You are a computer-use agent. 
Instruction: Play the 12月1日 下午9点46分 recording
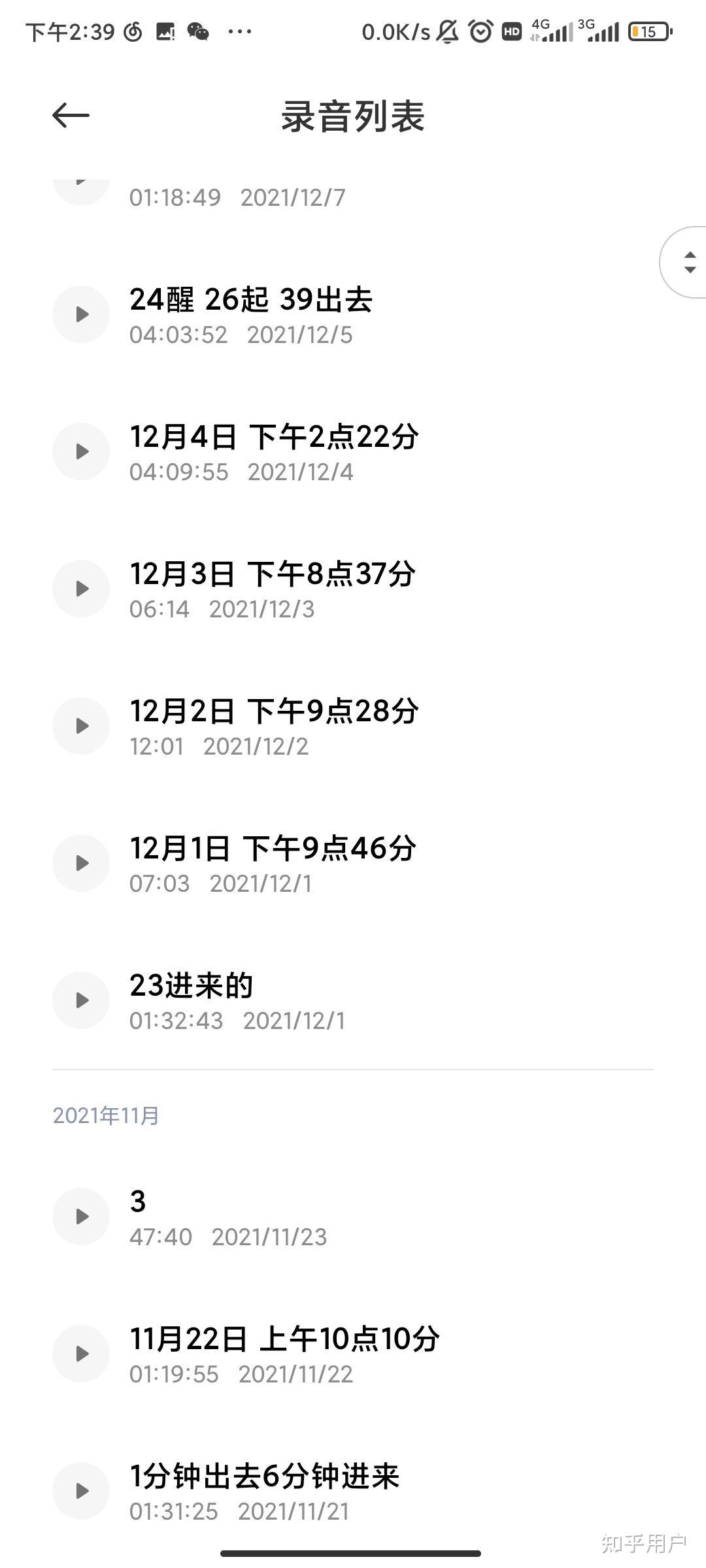click(x=81, y=863)
